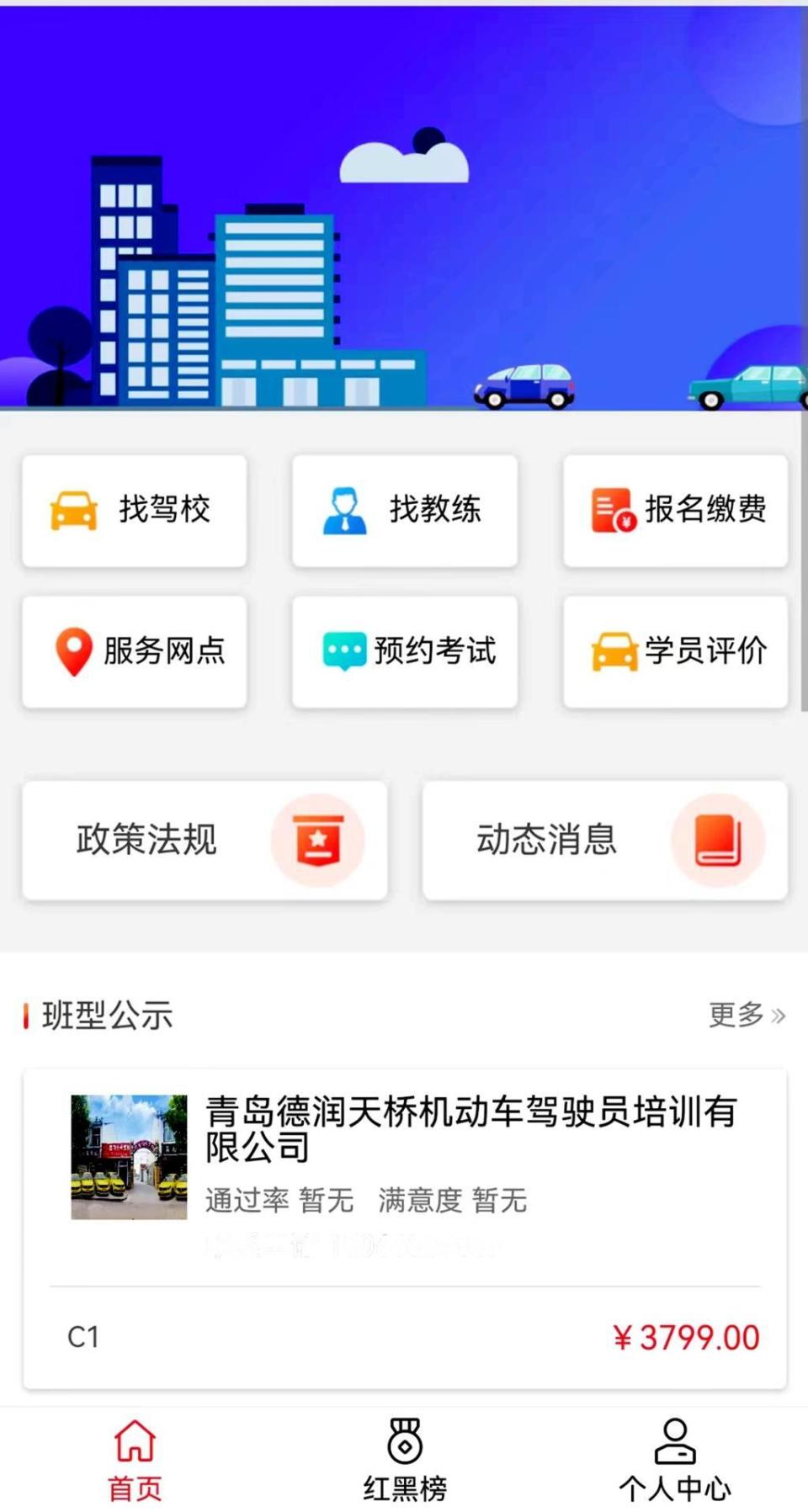Tap 更多 to see more class types
808x1512 pixels.
[746, 1015]
